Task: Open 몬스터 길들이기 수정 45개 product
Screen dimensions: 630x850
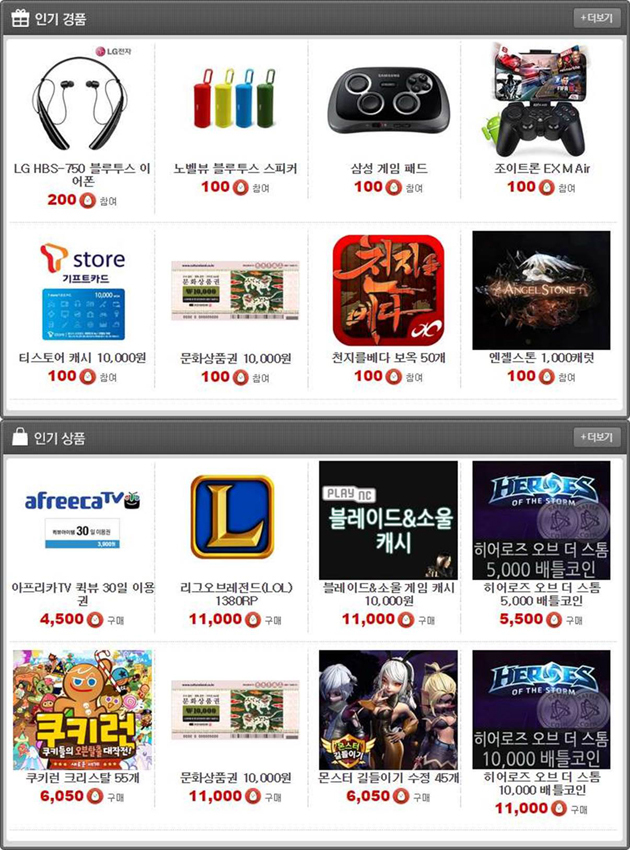Action: [x=388, y=710]
